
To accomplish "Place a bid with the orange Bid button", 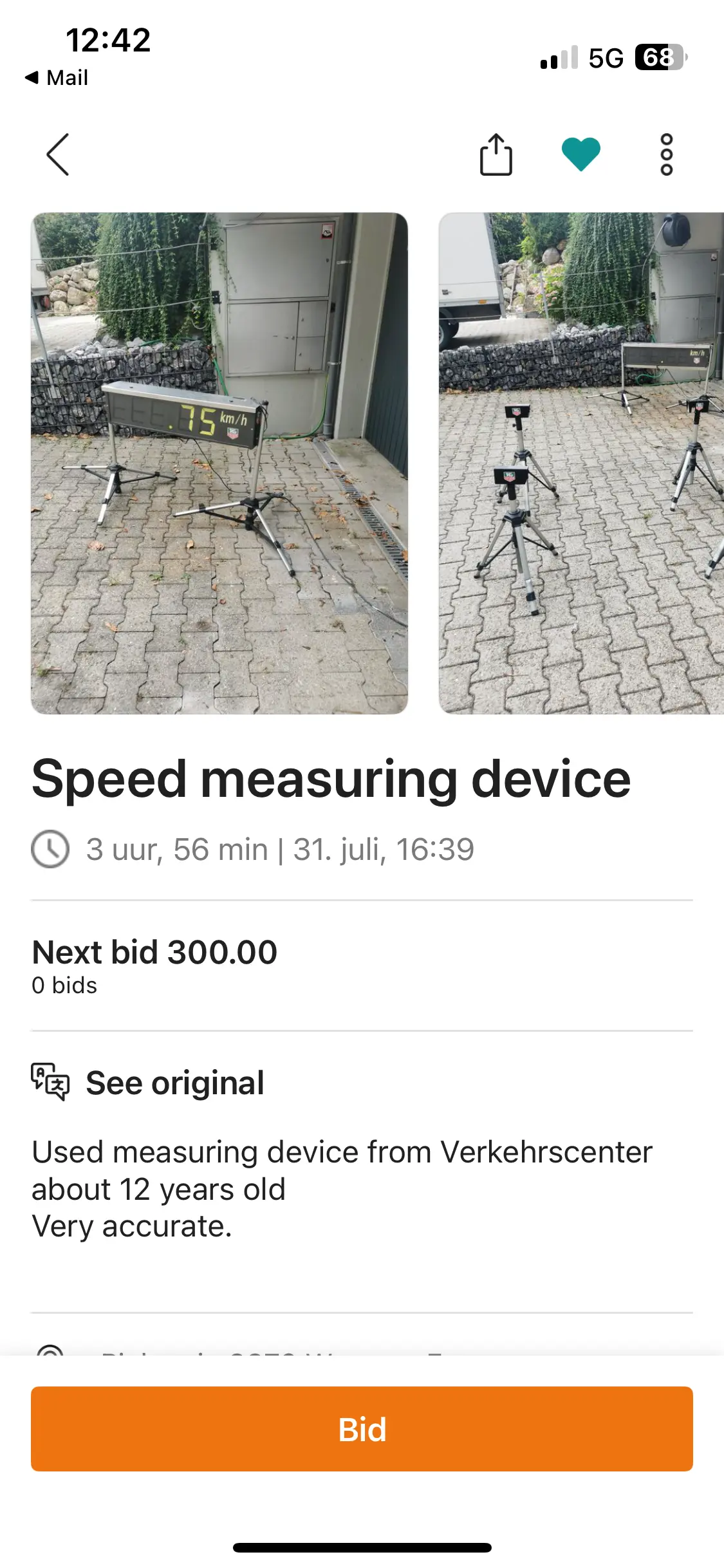I will (x=362, y=1429).
